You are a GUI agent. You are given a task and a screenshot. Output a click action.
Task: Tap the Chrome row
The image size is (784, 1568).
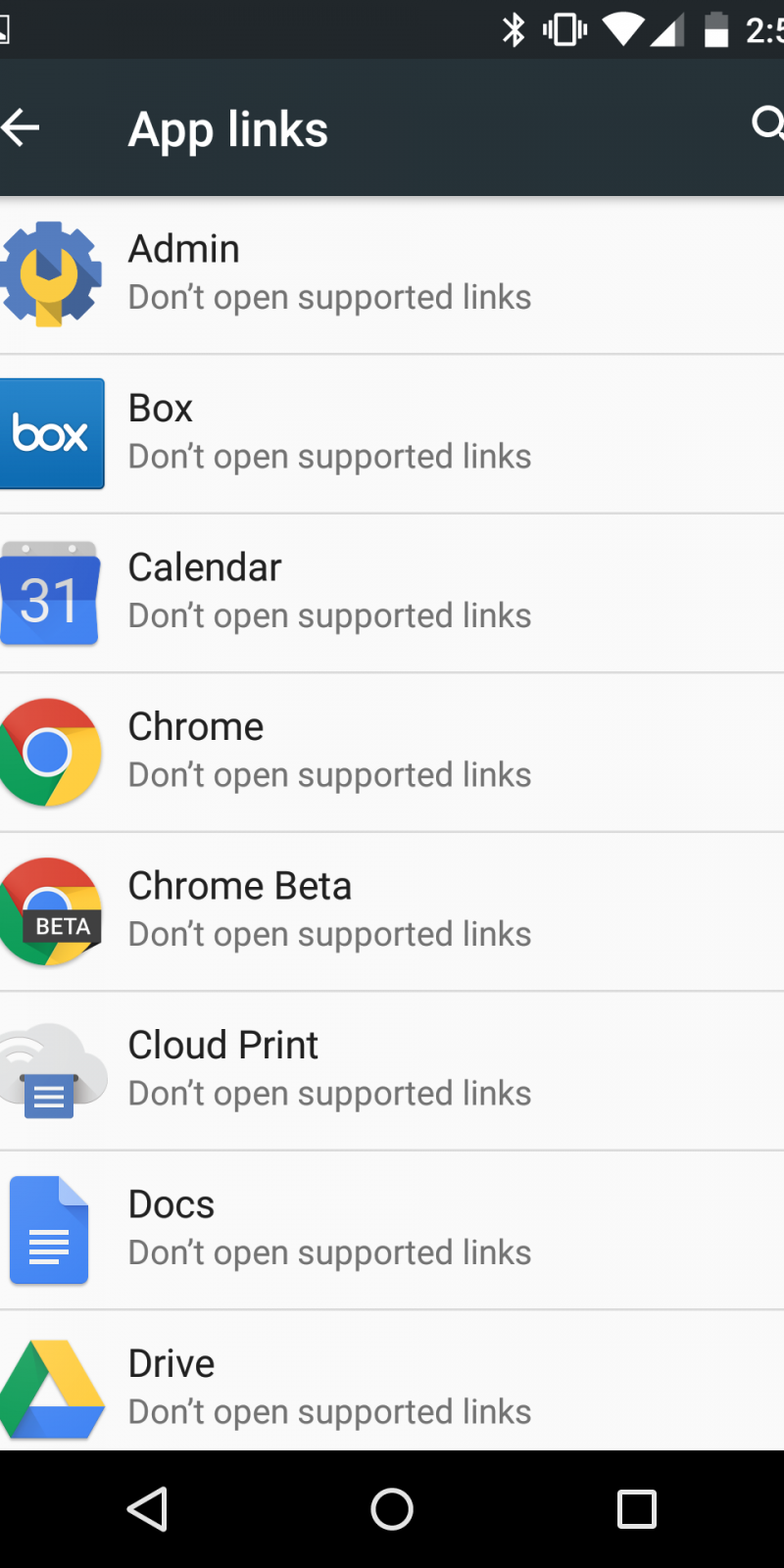pos(392,752)
